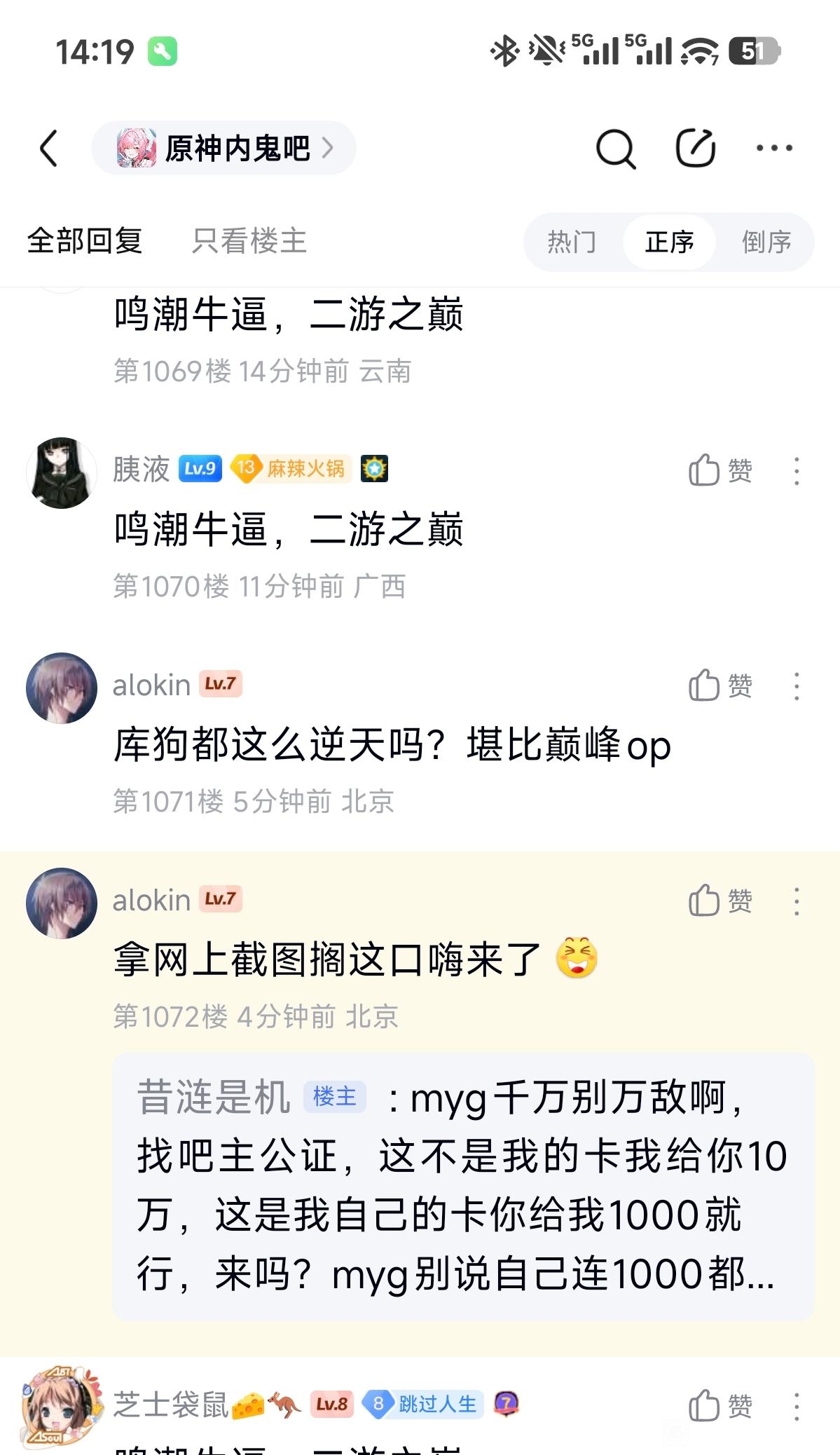Open more options for 胰液's reply
The image size is (840, 1455).
click(797, 471)
